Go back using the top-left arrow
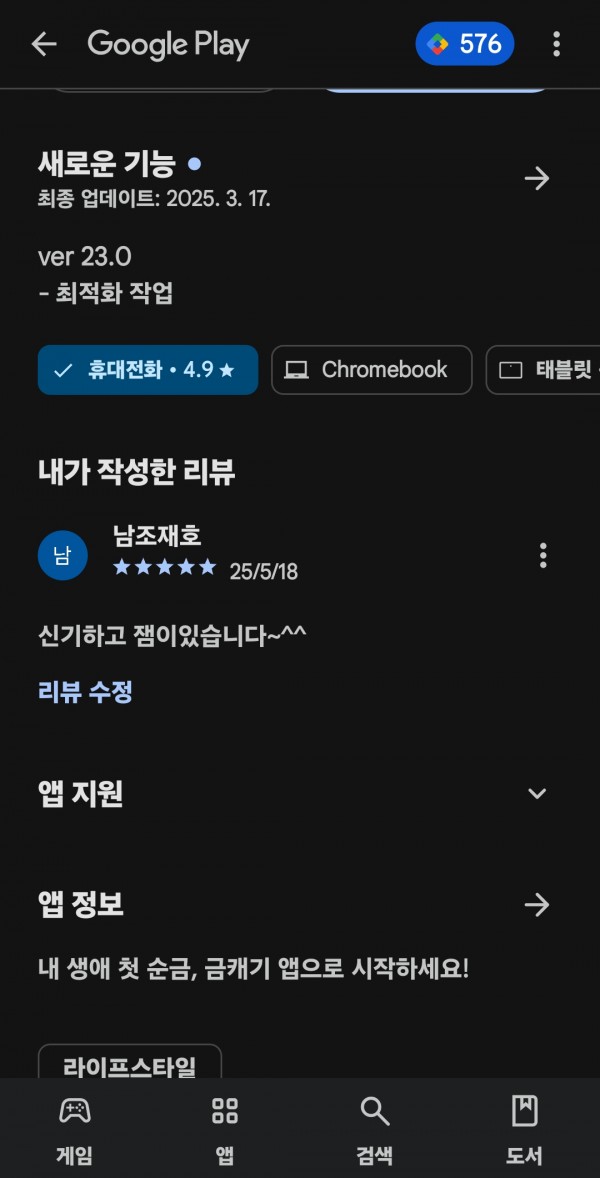Image resolution: width=600 pixels, height=1178 pixels. coord(44,44)
